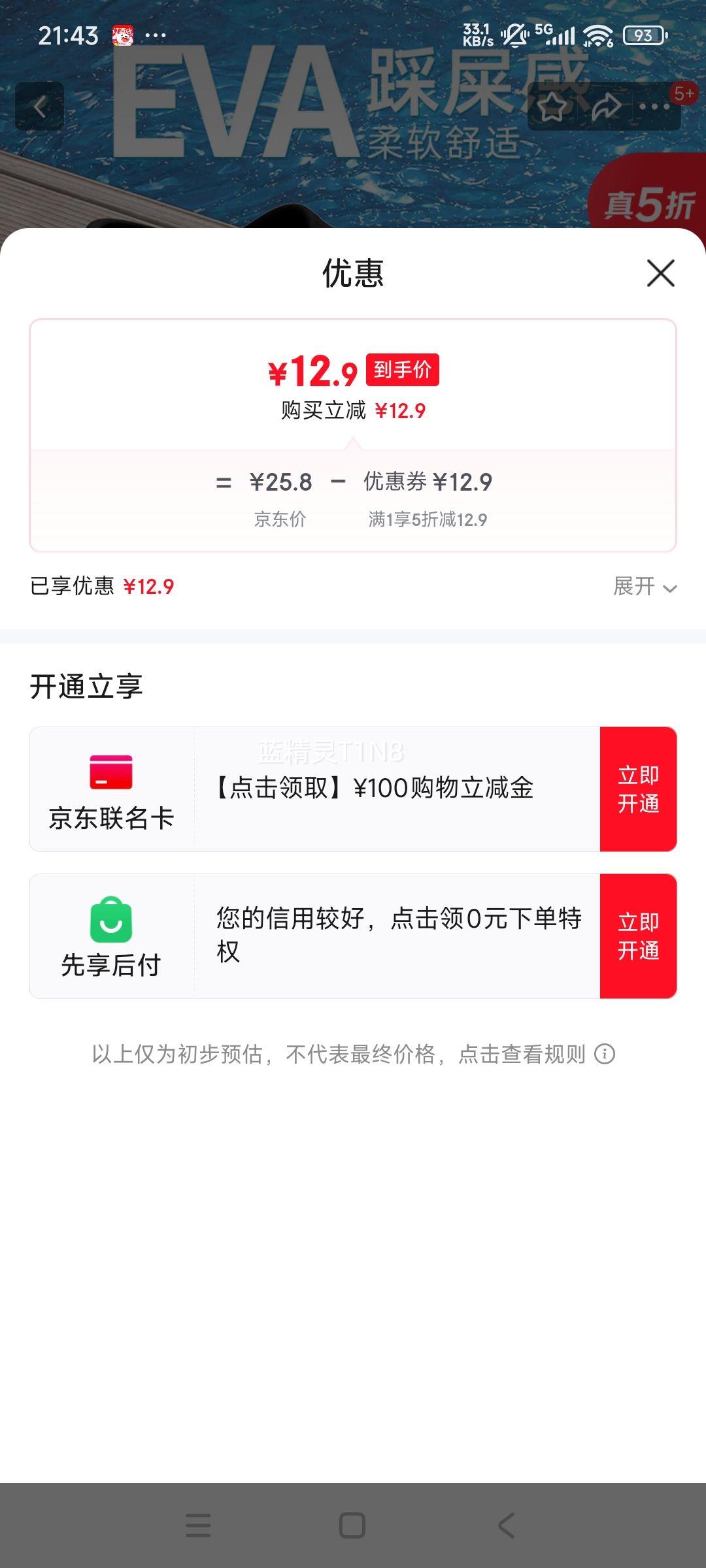
Task: Go back using the top-left arrow
Action: coord(40,106)
